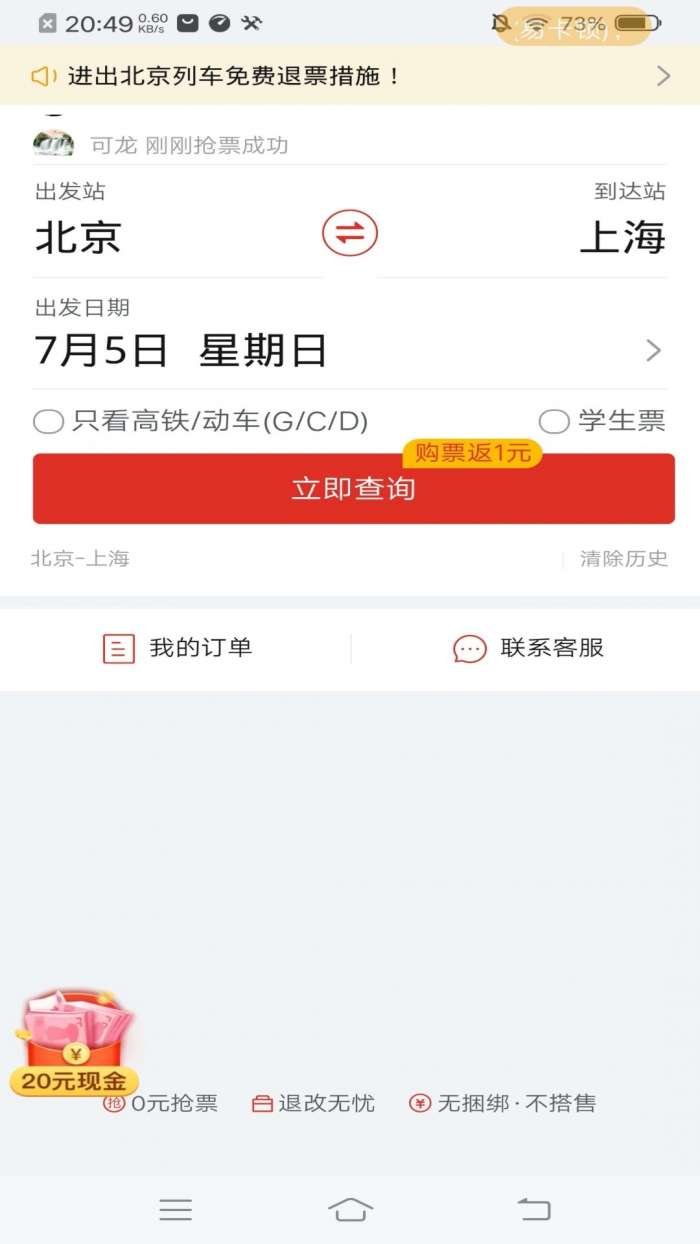Open 我的订单
This screenshot has height=1244, width=700.
177,648
